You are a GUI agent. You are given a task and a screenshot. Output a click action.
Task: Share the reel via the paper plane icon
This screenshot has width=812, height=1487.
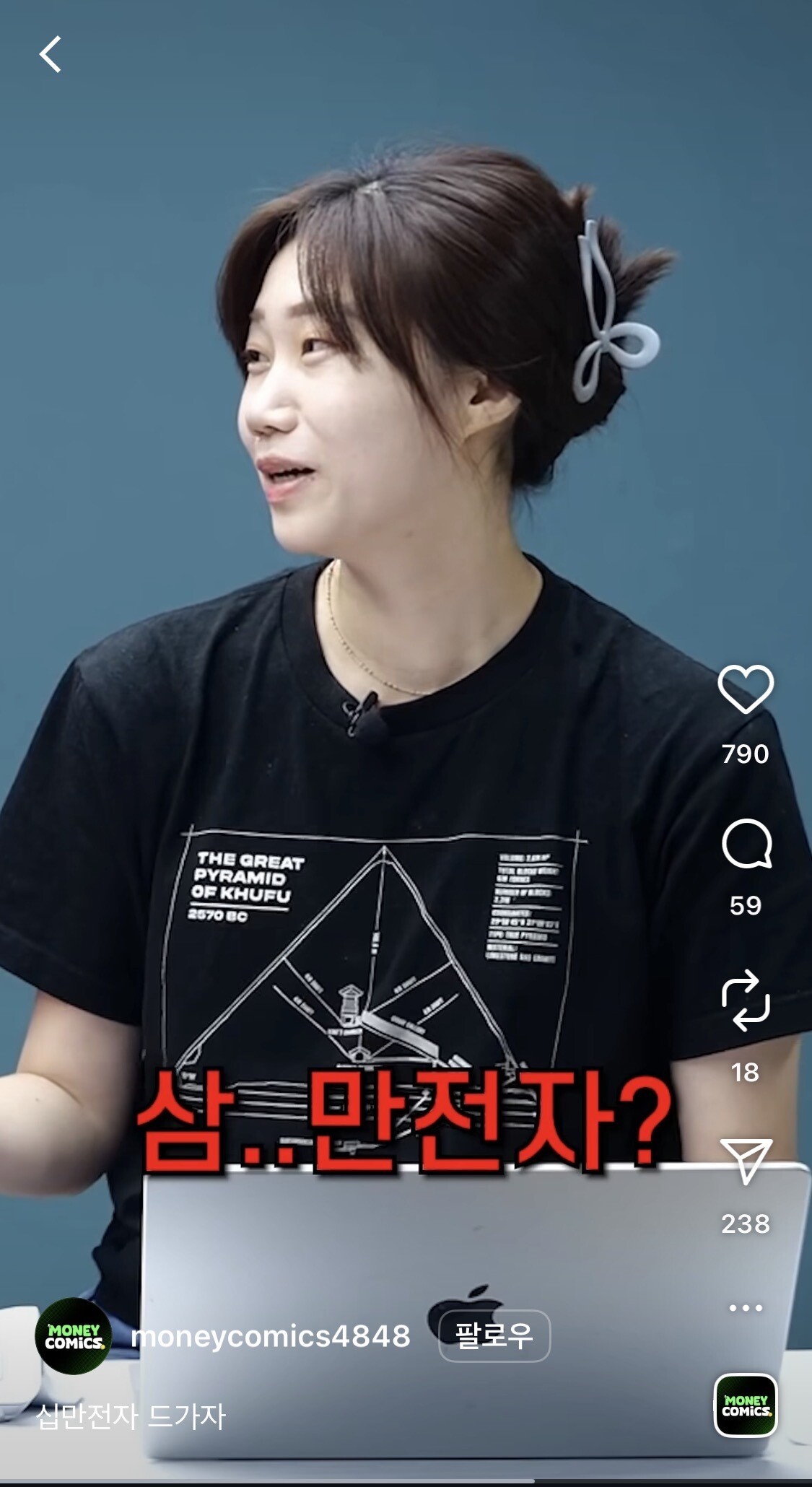[x=746, y=1160]
